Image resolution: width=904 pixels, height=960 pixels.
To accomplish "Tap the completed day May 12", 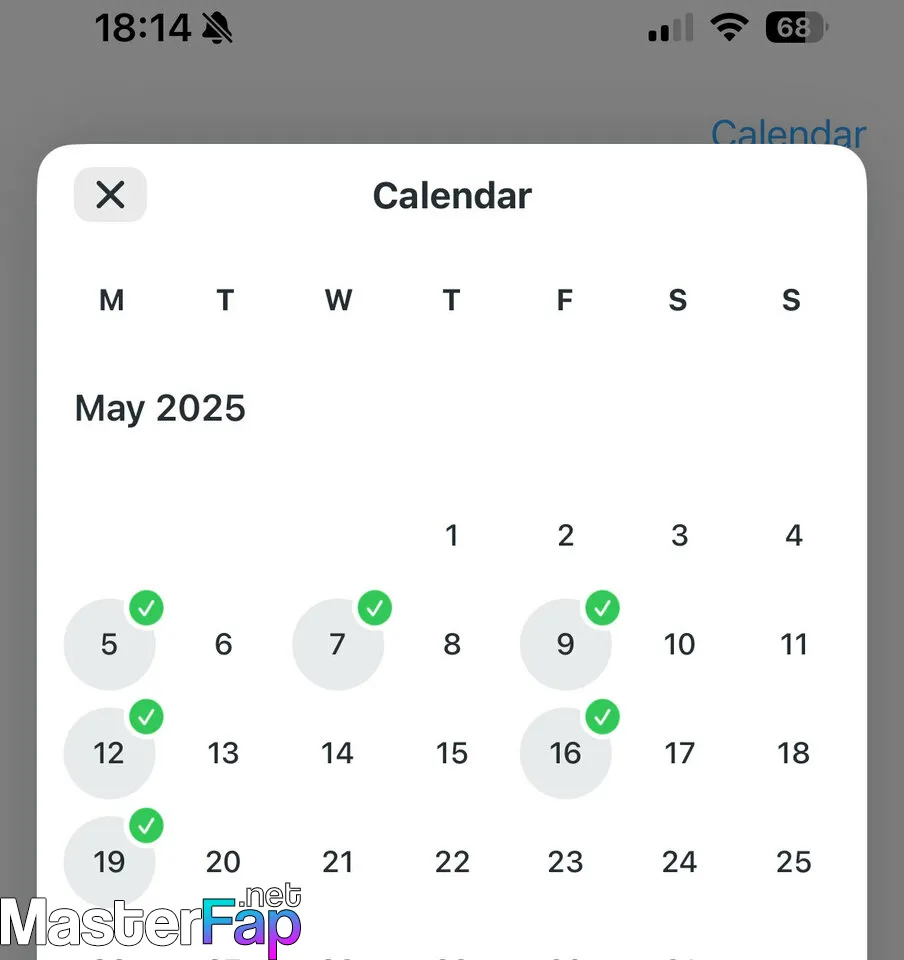I will 109,753.
